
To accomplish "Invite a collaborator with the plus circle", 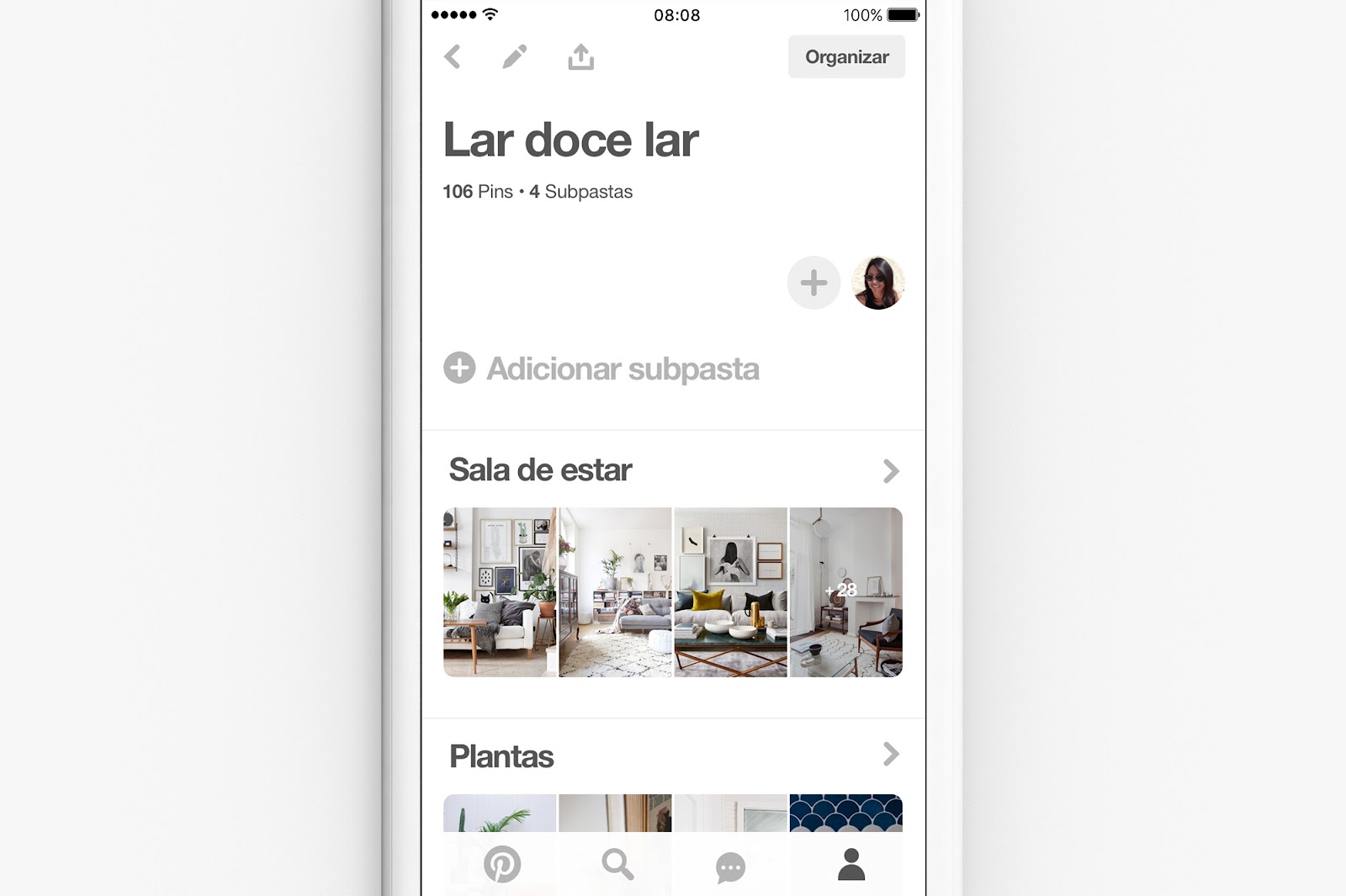I will tap(813, 283).
